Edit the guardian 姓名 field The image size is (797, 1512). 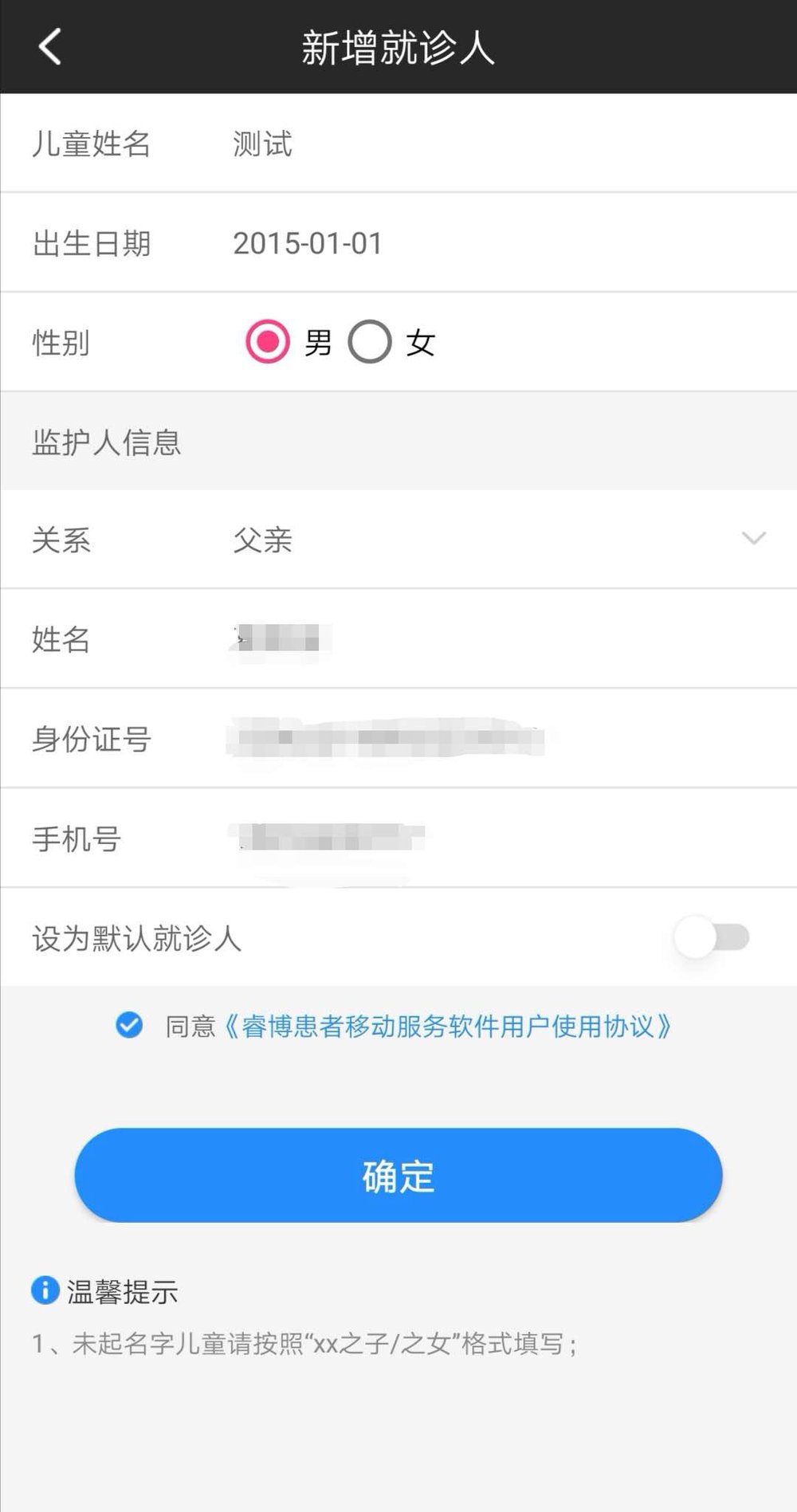(478, 639)
